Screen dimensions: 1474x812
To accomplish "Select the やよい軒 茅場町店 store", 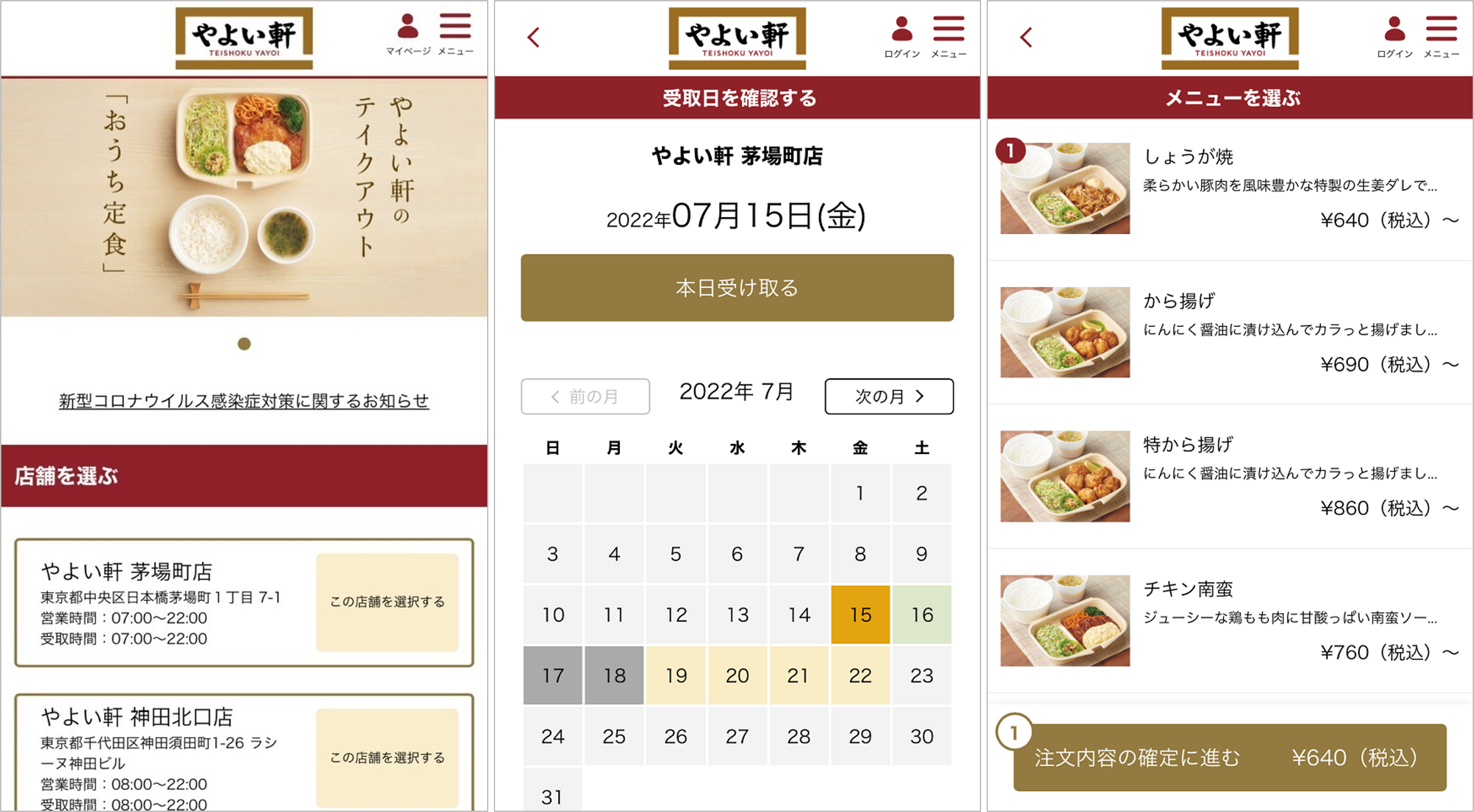I will click(387, 602).
